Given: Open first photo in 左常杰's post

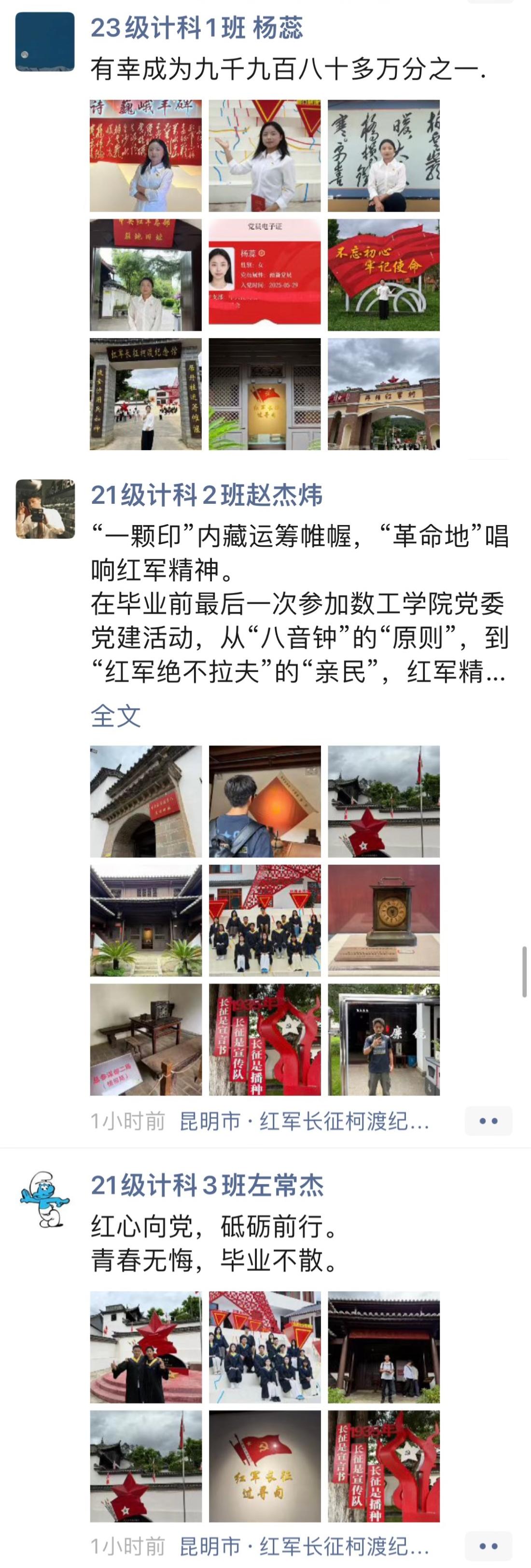Looking at the screenshot, I should [x=146, y=1347].
